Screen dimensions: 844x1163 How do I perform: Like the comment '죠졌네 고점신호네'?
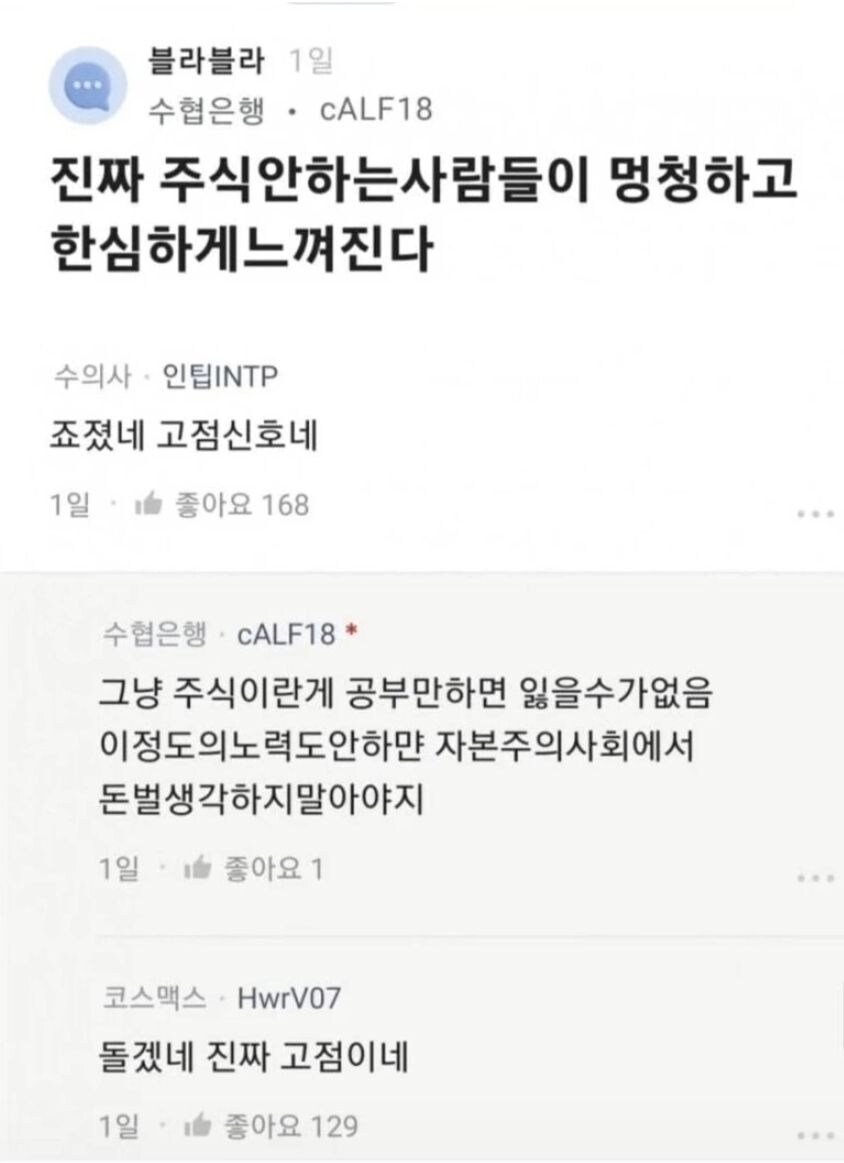149,506
